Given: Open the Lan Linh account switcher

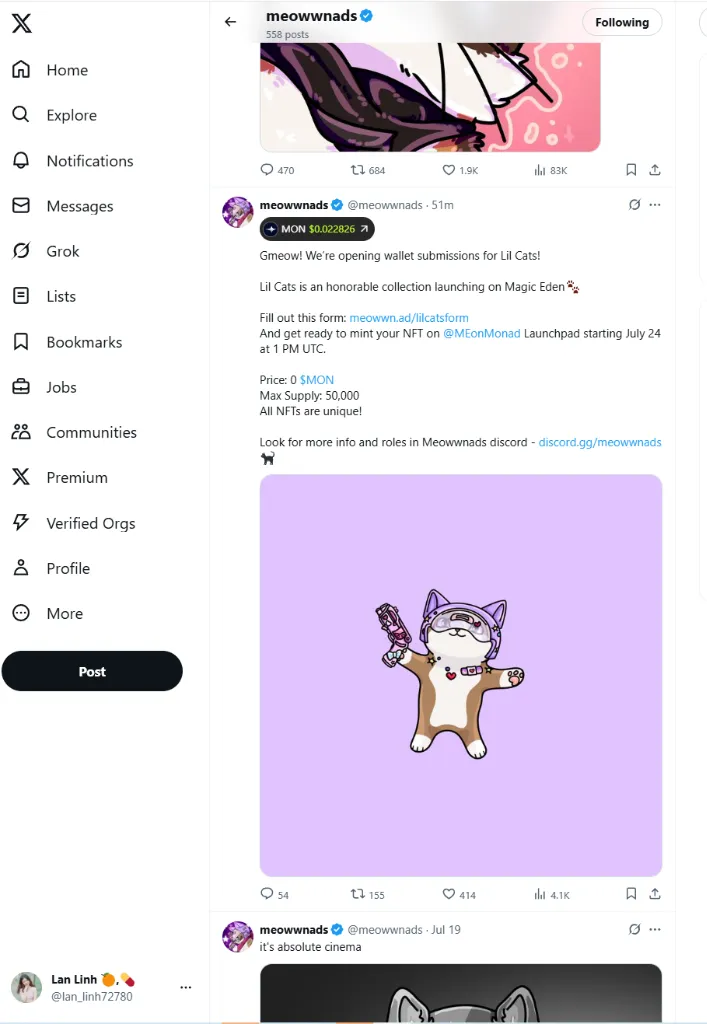Looking at the screenshot, I should point(100,987).
